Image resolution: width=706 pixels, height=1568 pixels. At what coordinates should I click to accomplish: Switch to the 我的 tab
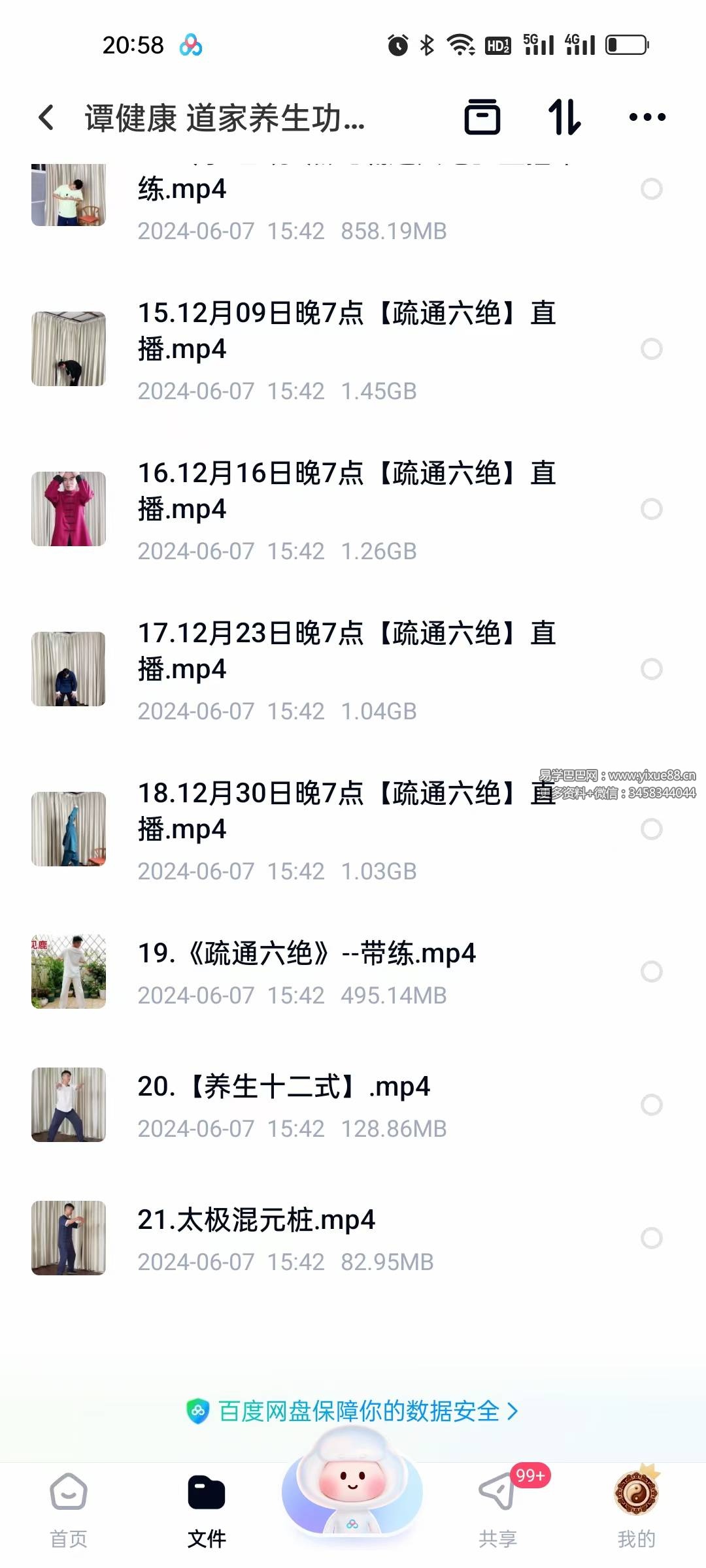636,1509
